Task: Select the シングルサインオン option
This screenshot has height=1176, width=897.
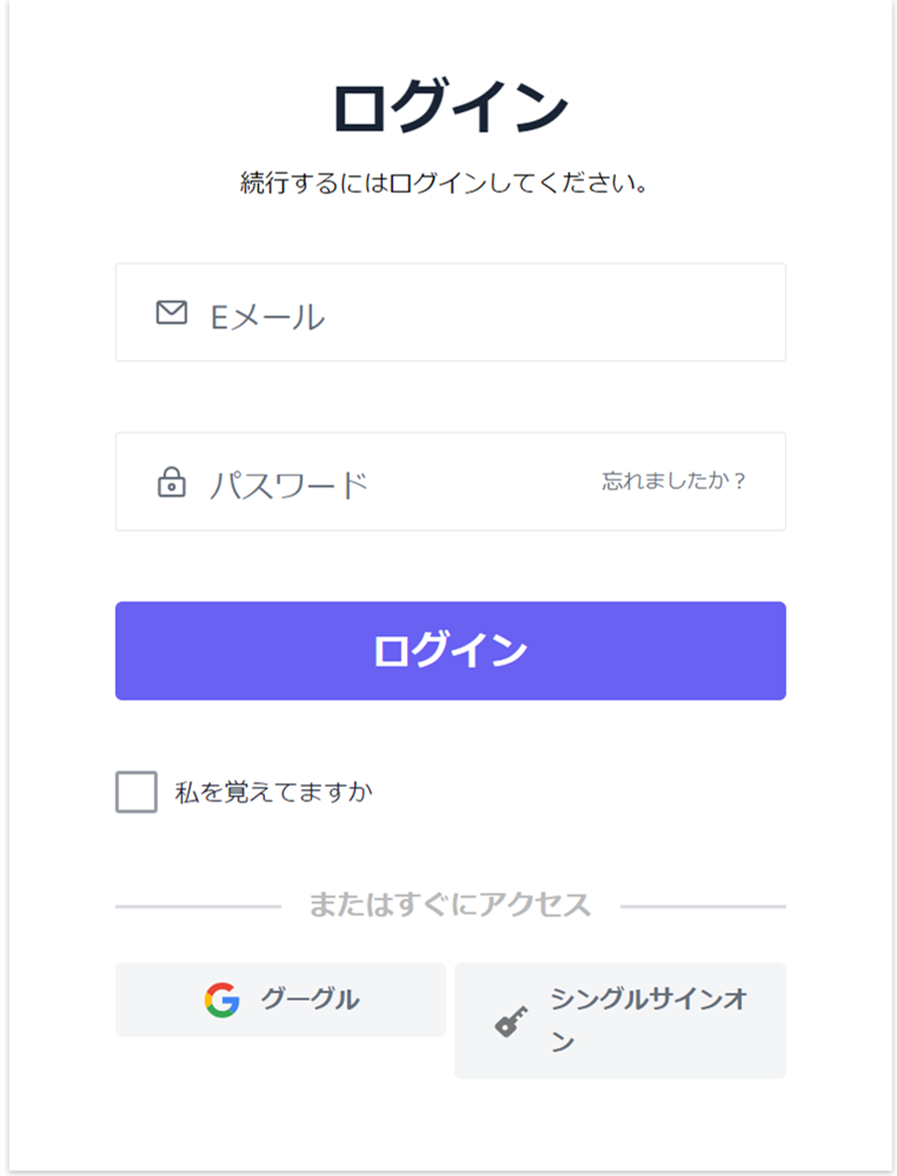Action: coord(620,1020)
